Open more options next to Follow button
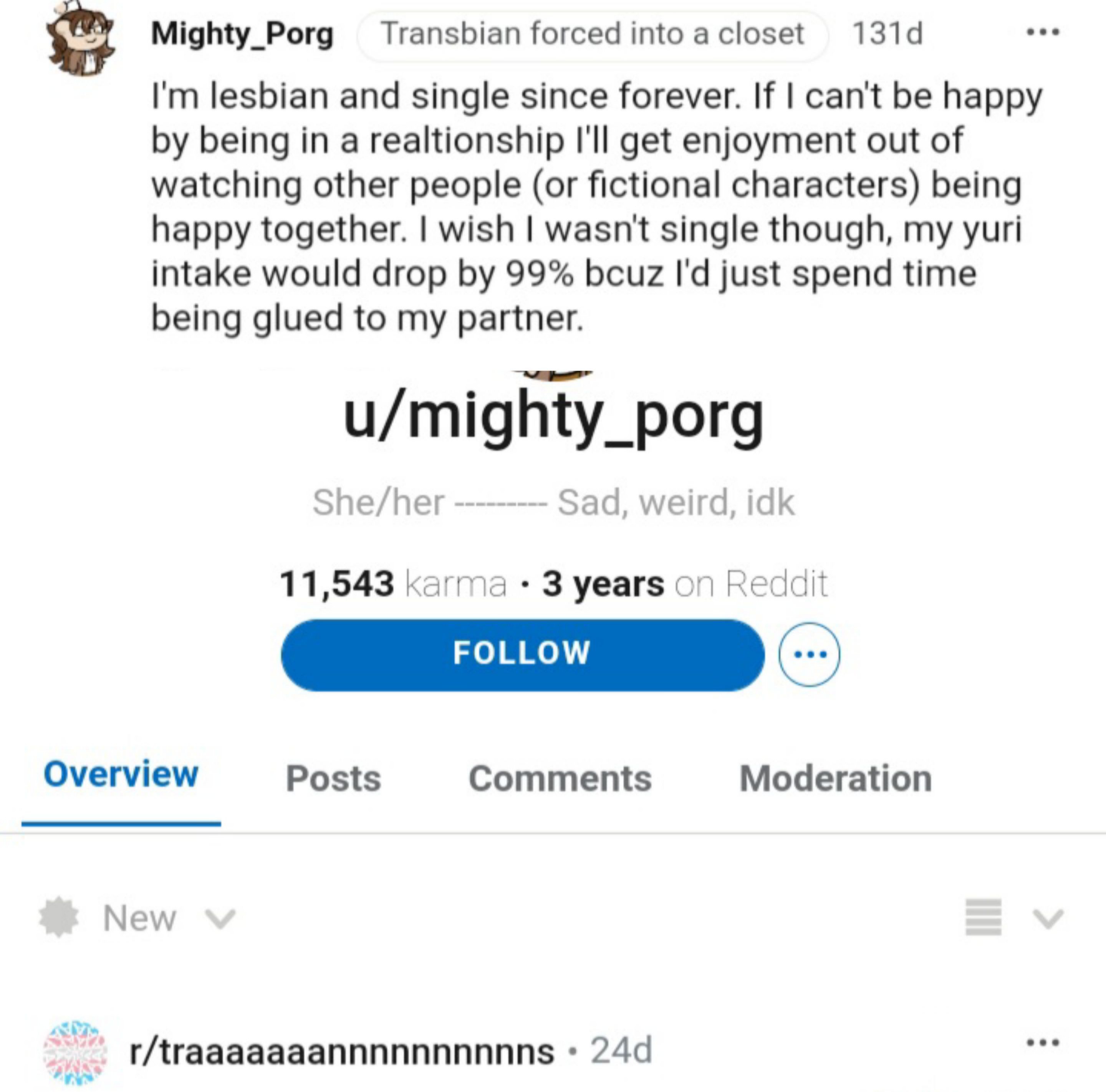 coord(809,654)
